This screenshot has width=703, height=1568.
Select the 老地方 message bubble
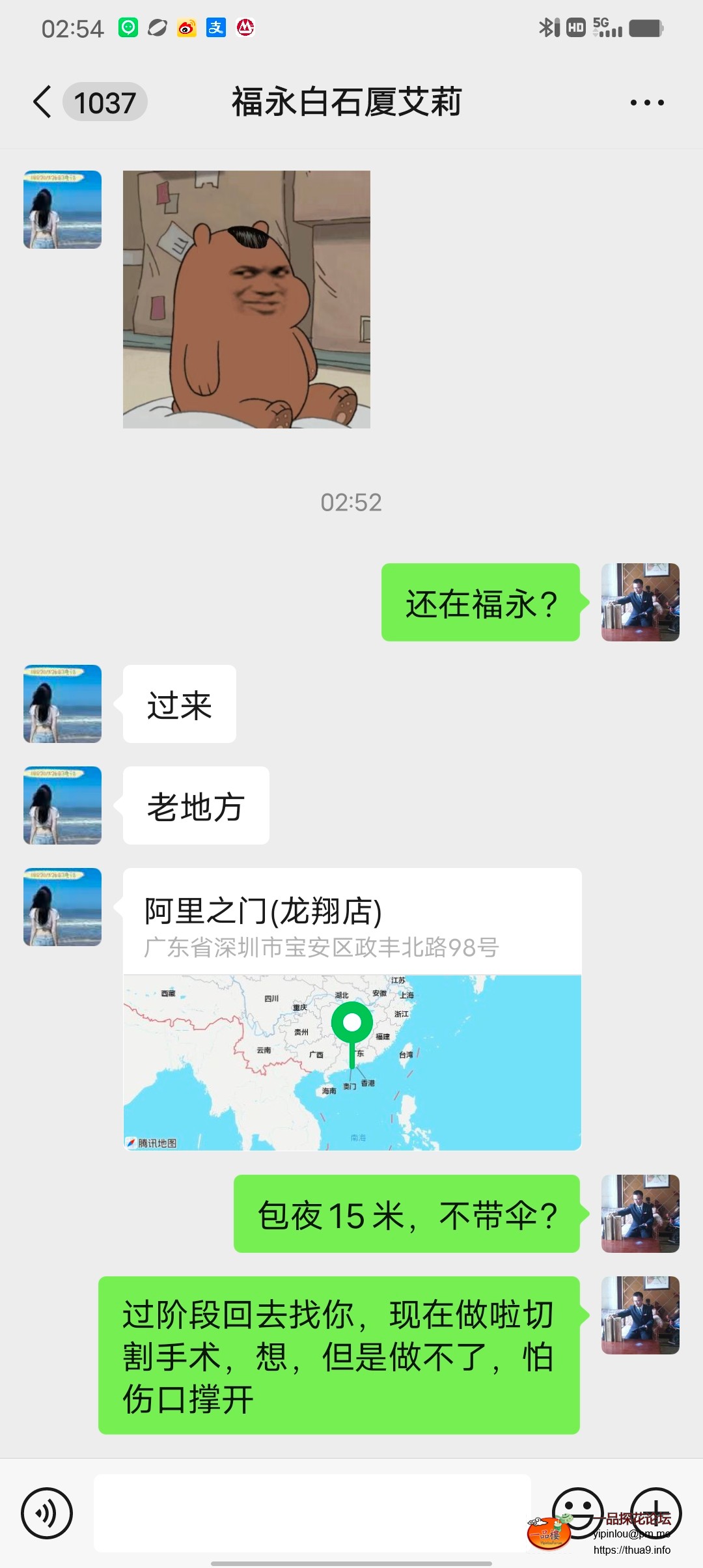click(x=194, y=805)
